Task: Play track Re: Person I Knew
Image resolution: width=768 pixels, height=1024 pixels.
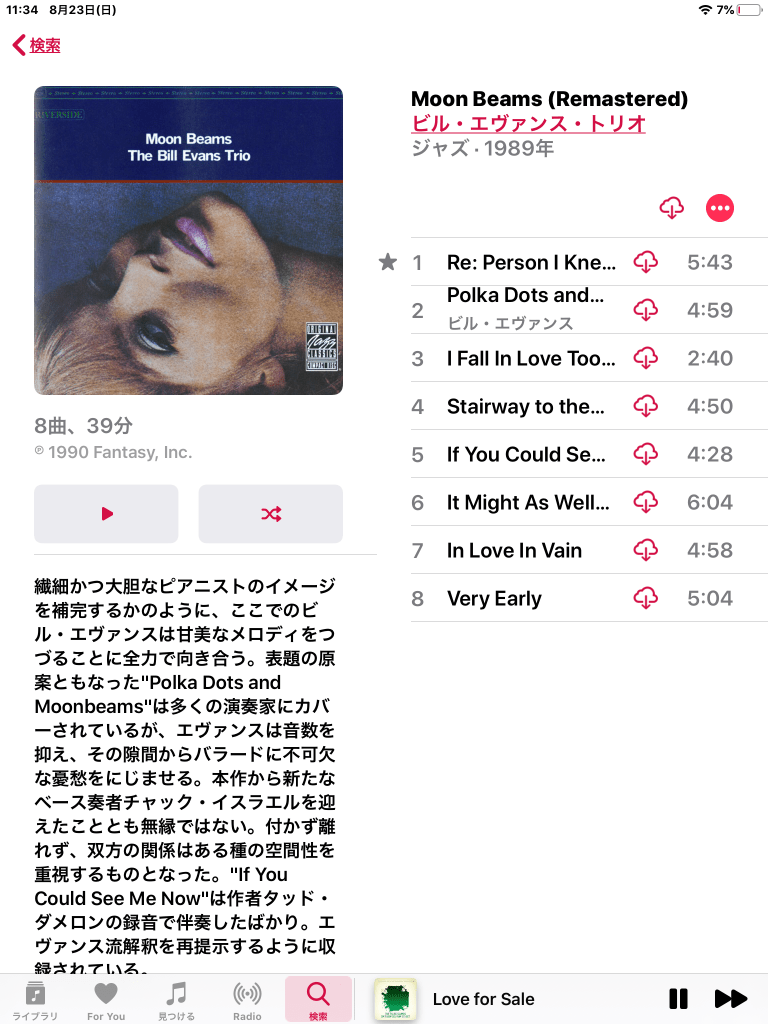Action: click(531, 263)
